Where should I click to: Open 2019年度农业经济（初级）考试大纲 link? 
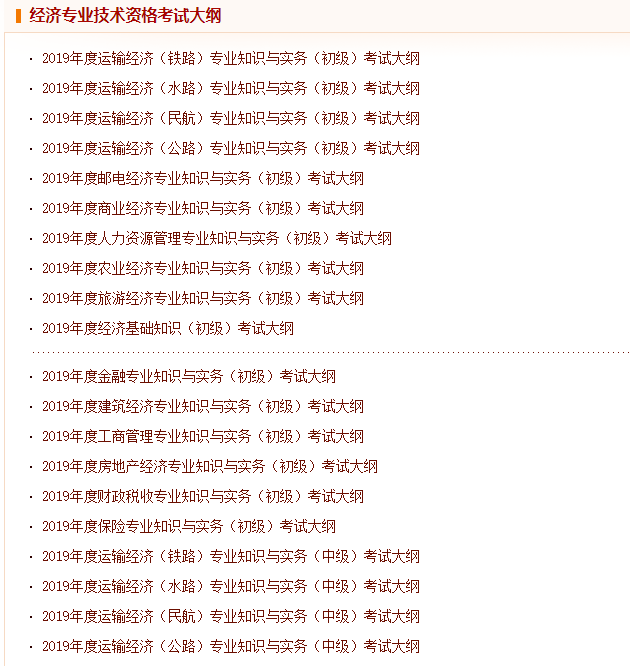[x=202, y=269]
